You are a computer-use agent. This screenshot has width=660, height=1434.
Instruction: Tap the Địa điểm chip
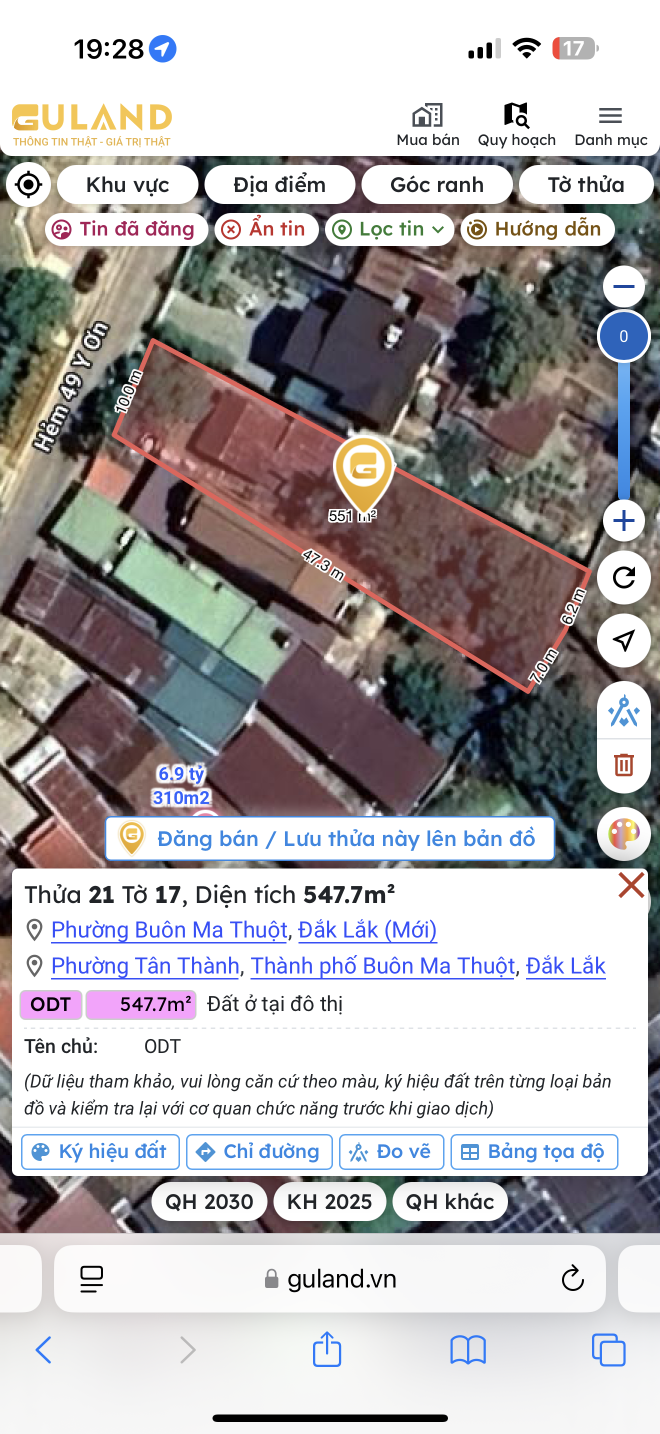pos(279,185)
